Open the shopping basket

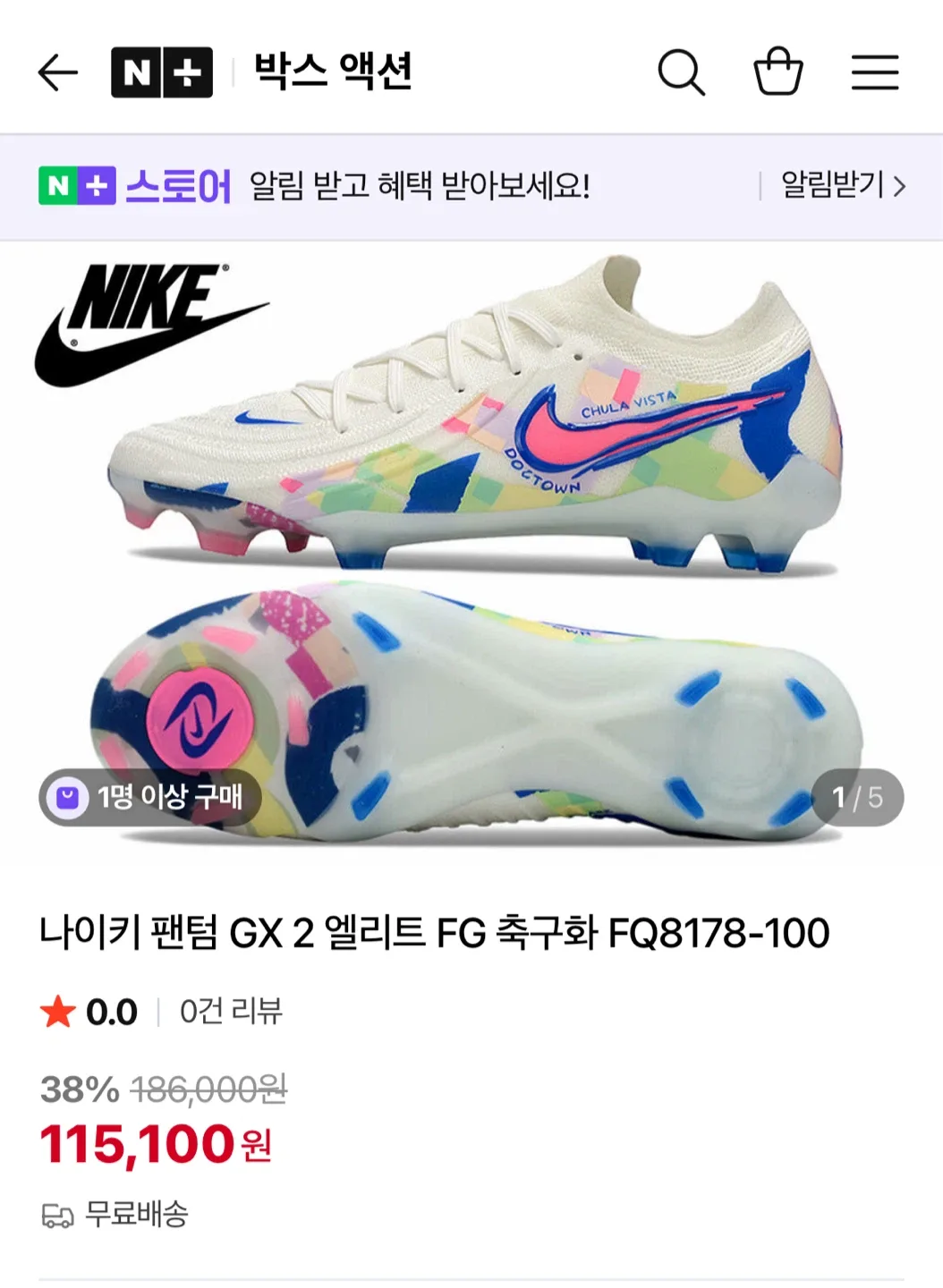[777, 72]
